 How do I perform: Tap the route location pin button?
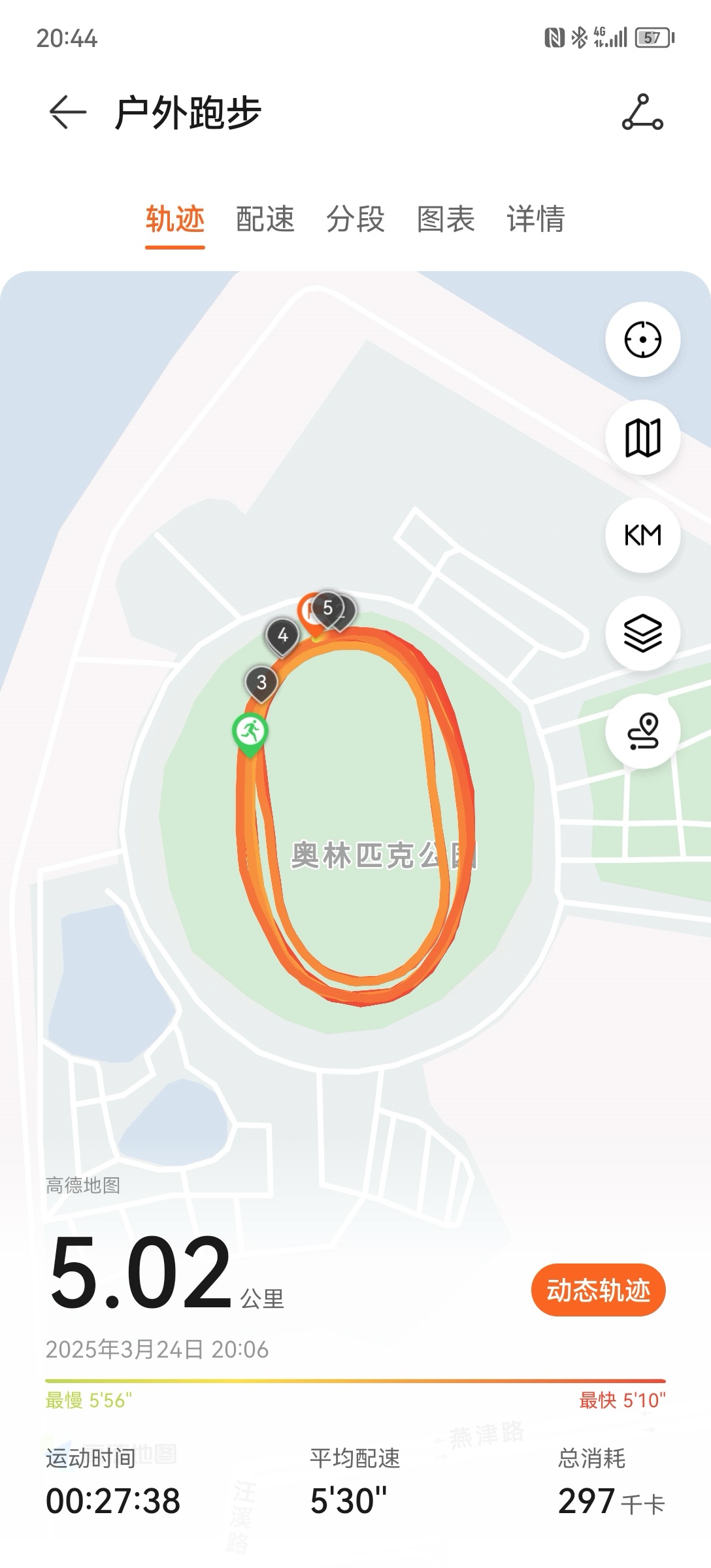pos(642,731)
